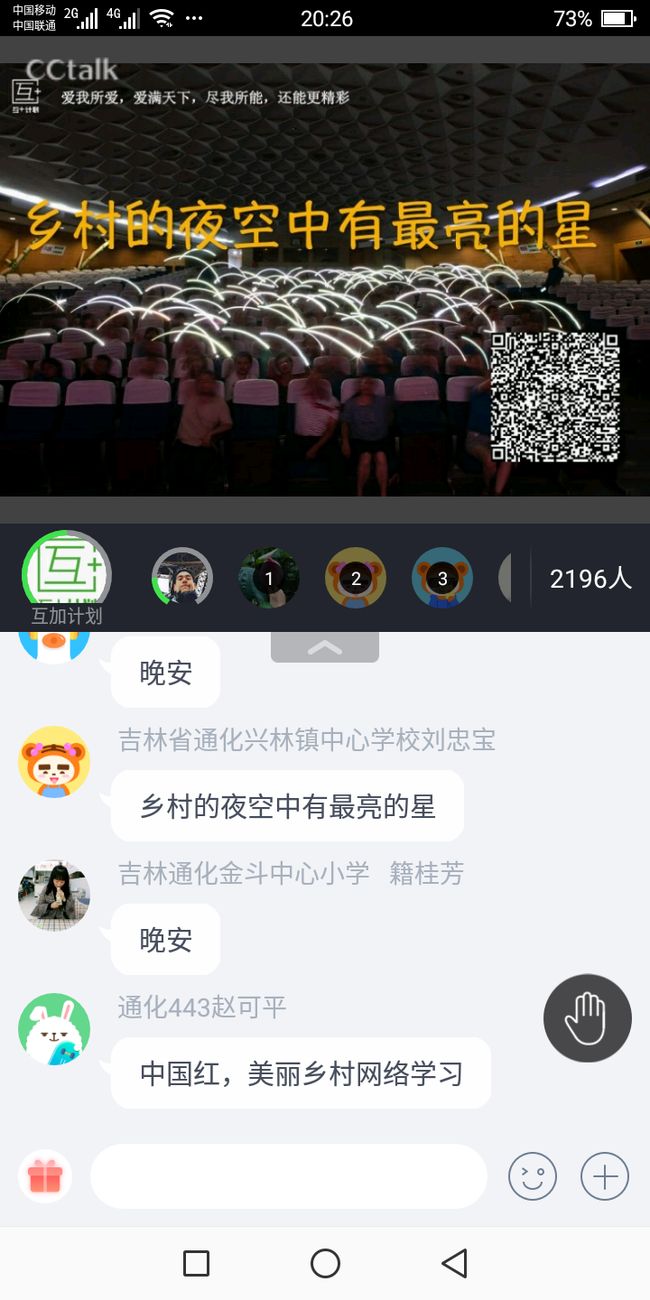Open the plus attachment menu

click(x=605, y=1176)
